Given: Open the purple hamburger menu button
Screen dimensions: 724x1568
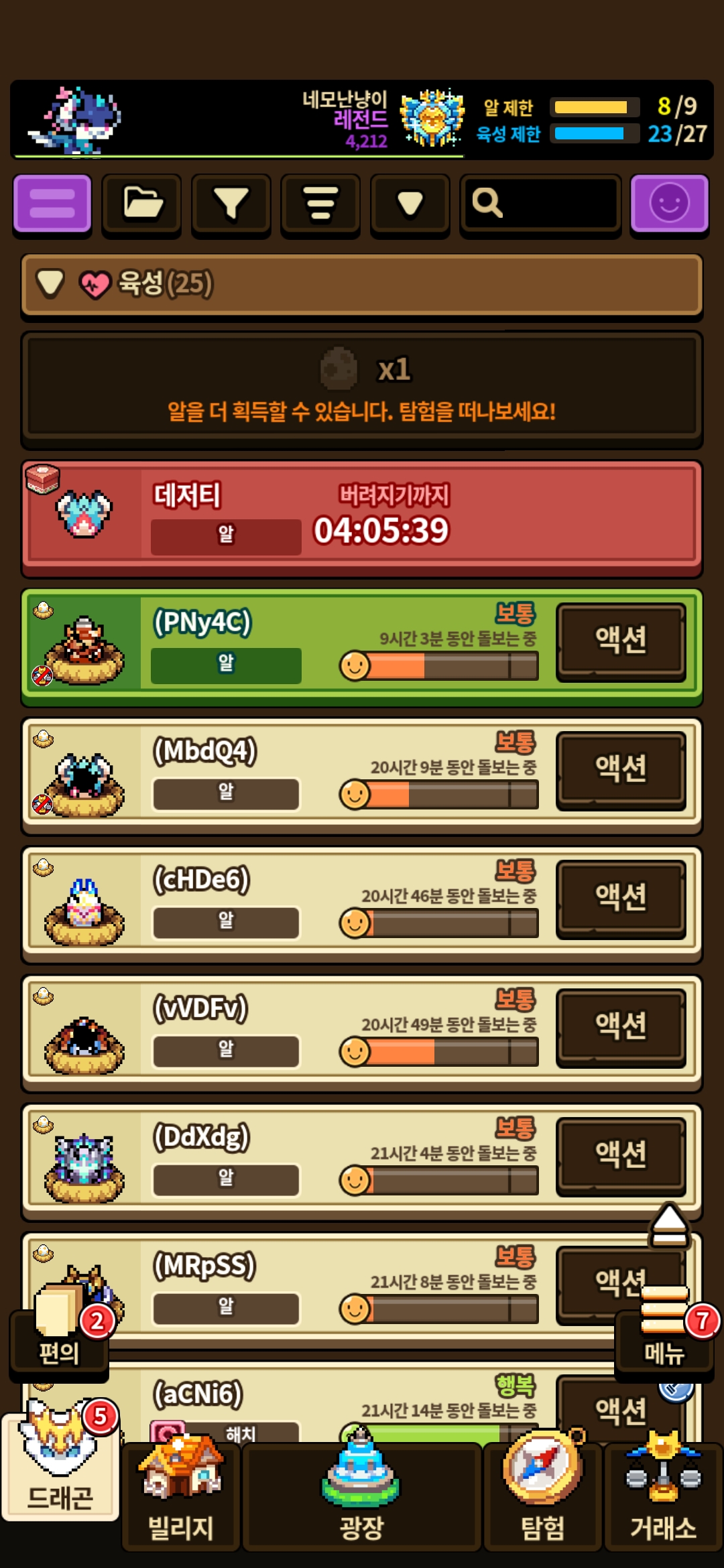Looking at the screenshot, I should point(52,204).
